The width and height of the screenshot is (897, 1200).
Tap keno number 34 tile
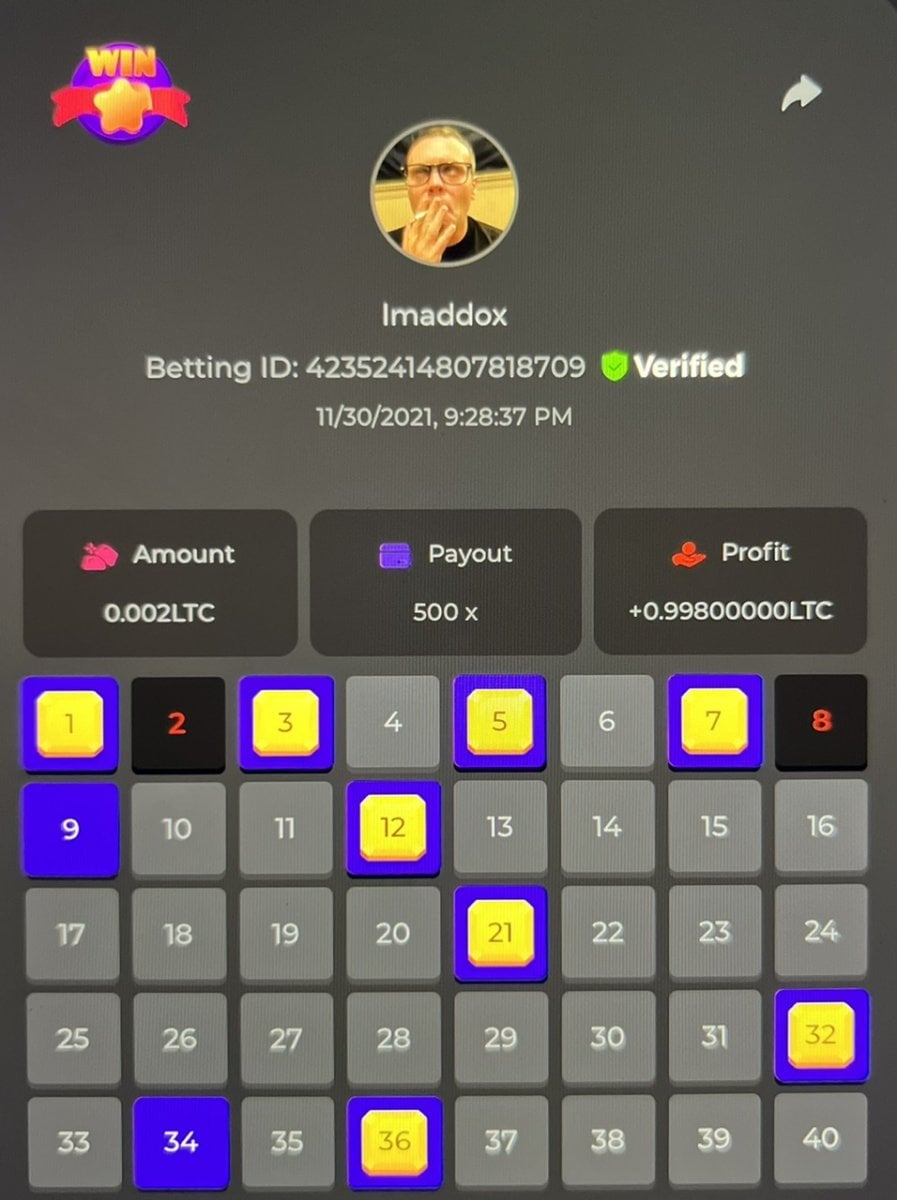point(181,1141)
